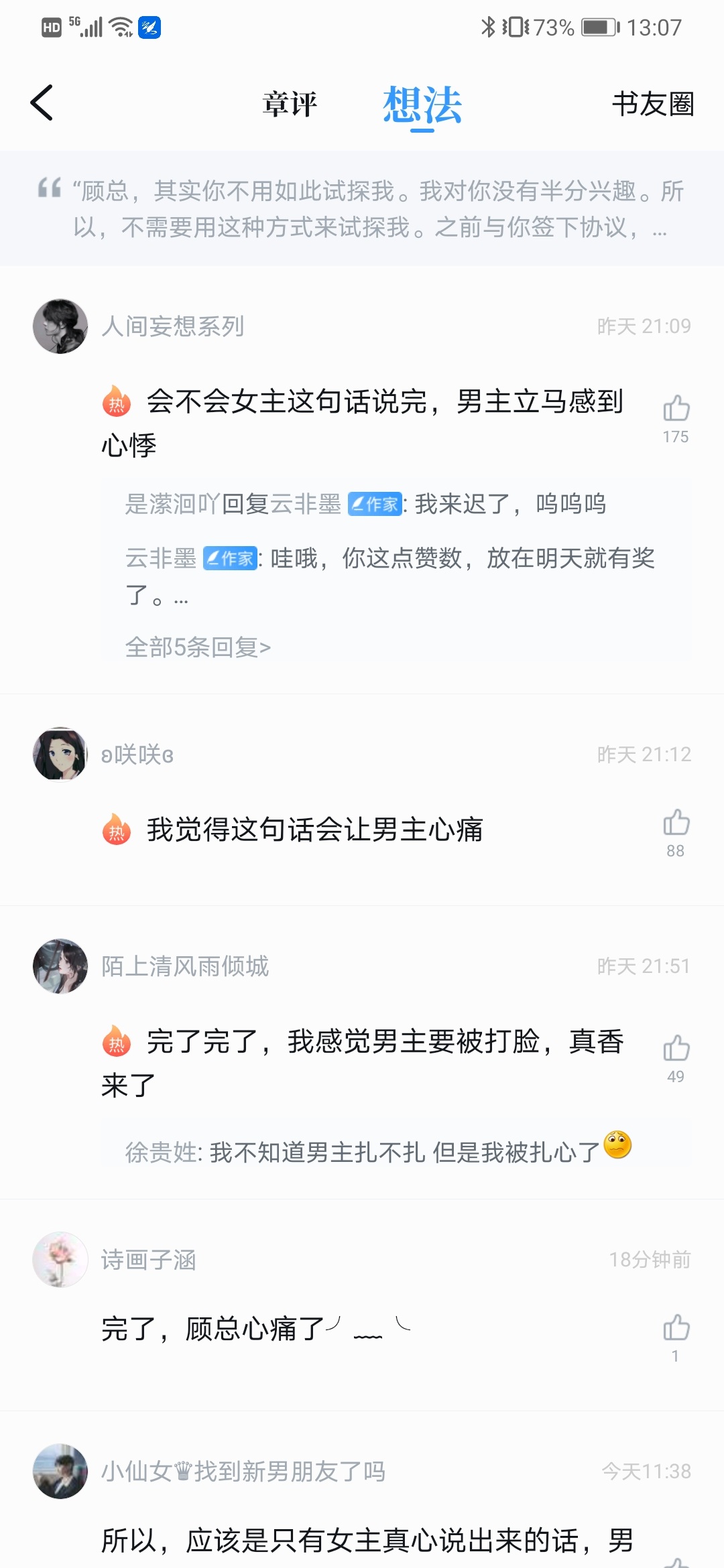Image resolution: width=724 pixels, height=1568 pixels.
Task: Open 陌上清风雨倾城's avatar
Action: coord(60,966)
